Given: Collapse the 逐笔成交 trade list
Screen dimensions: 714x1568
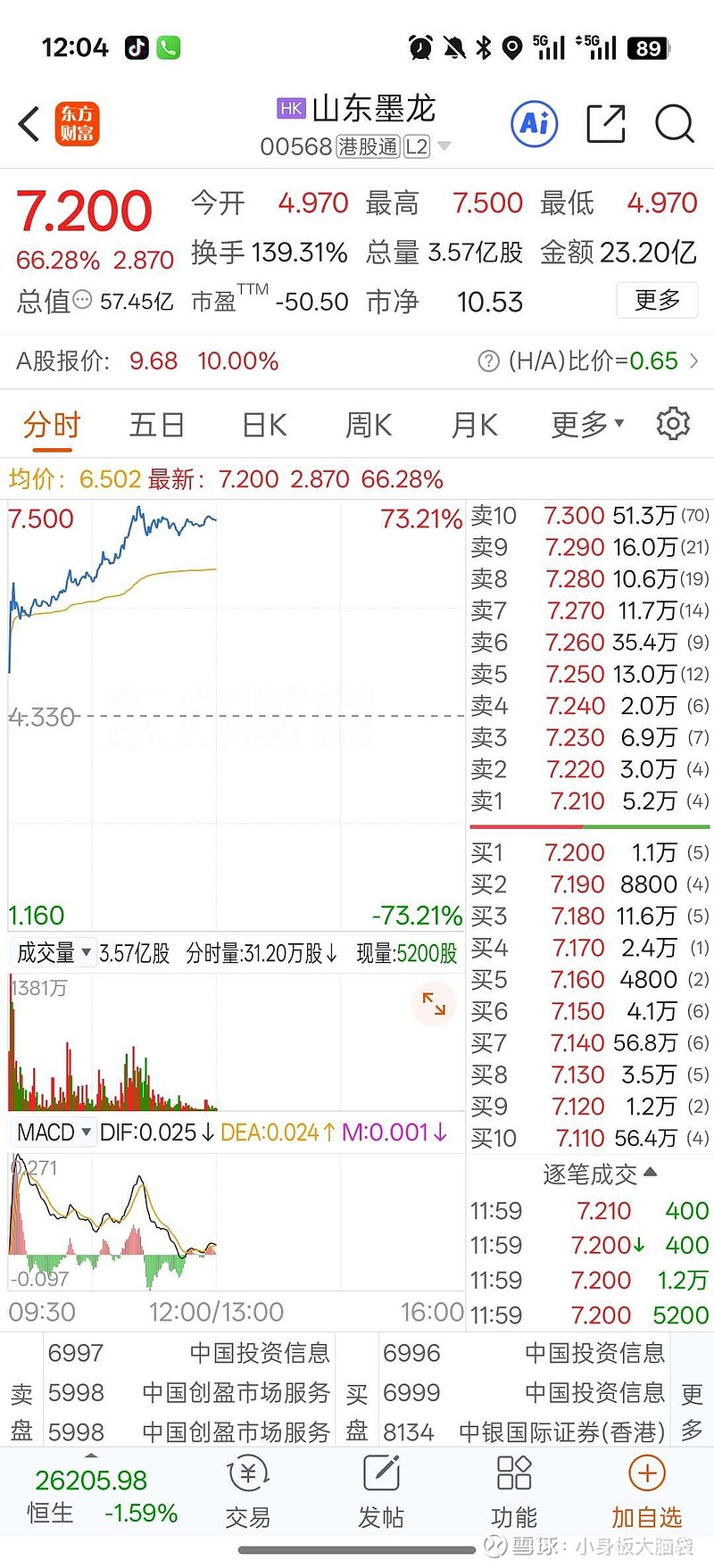Looking at the screenshot, I should 600,1174.
